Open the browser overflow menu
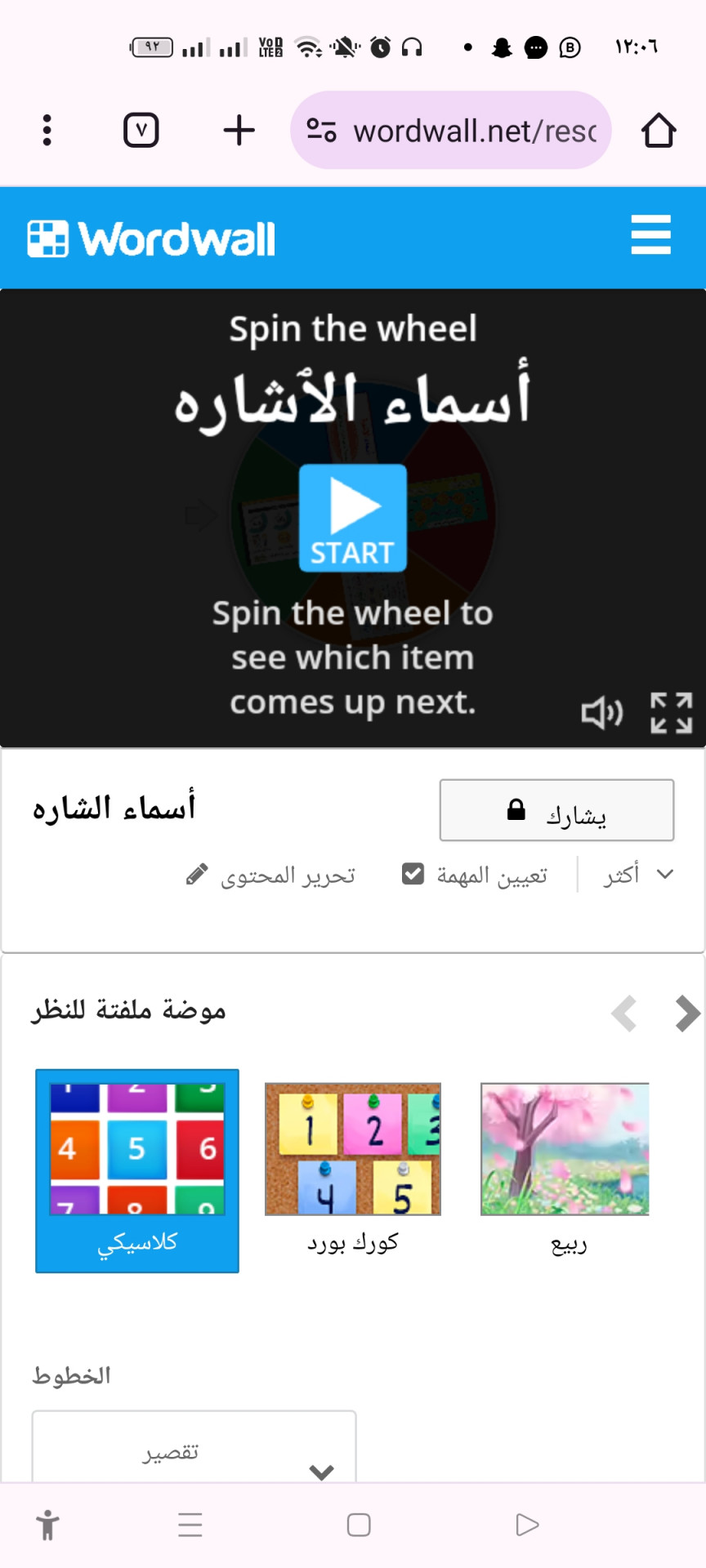The width and height of the screenshot is (706, 1568). 47,131
